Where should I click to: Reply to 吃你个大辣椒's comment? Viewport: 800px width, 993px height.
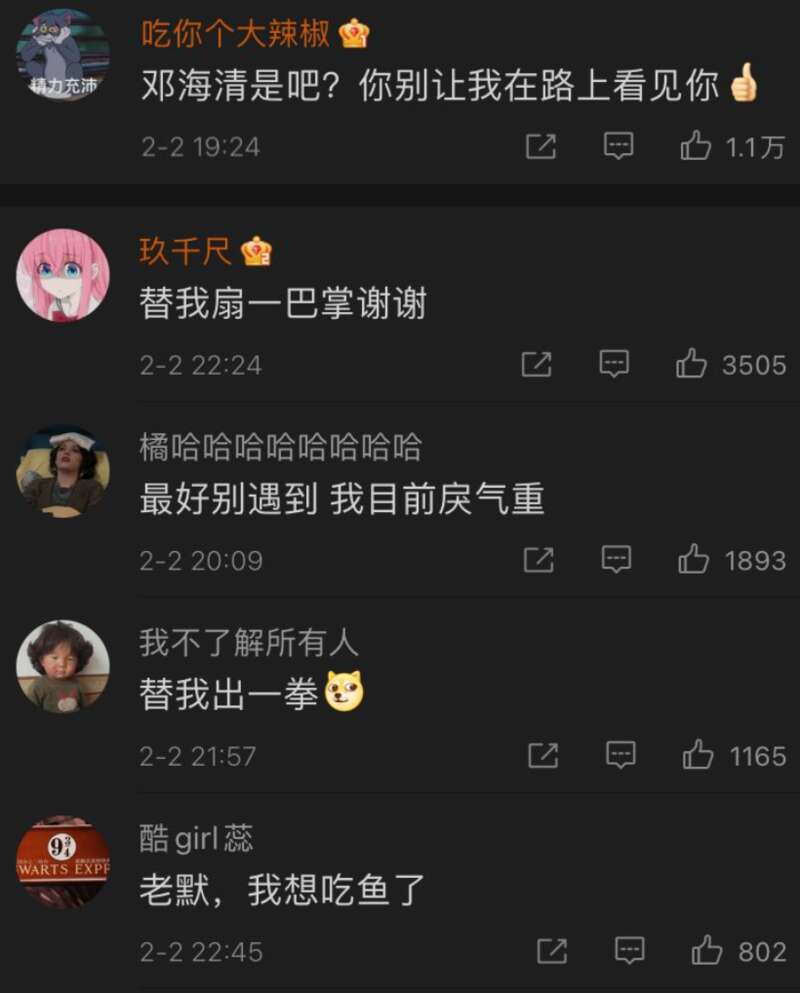pyautogui.click(x=619, y=147)
